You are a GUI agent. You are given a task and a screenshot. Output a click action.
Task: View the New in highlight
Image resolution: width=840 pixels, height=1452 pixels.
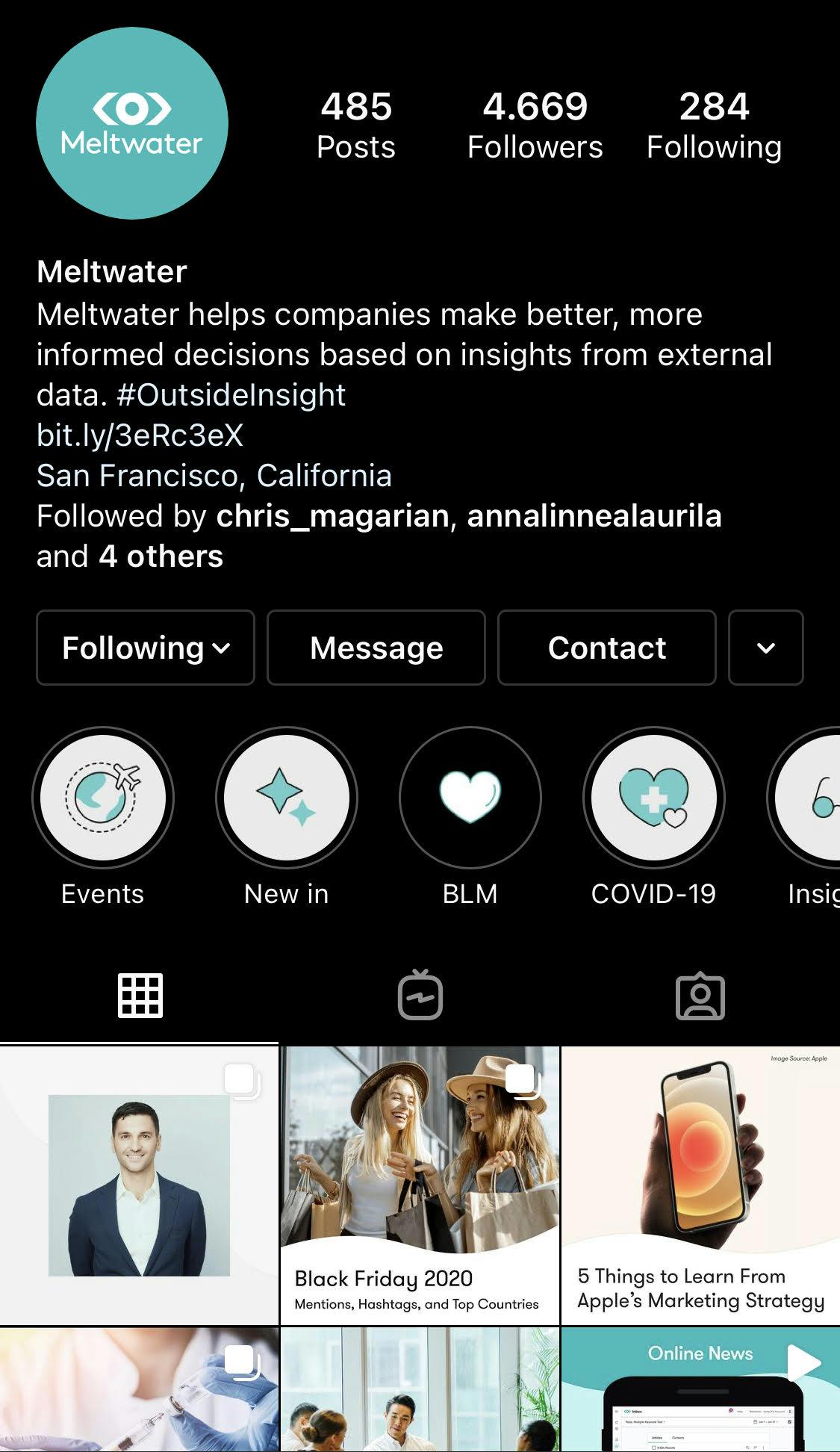[287, 798]
